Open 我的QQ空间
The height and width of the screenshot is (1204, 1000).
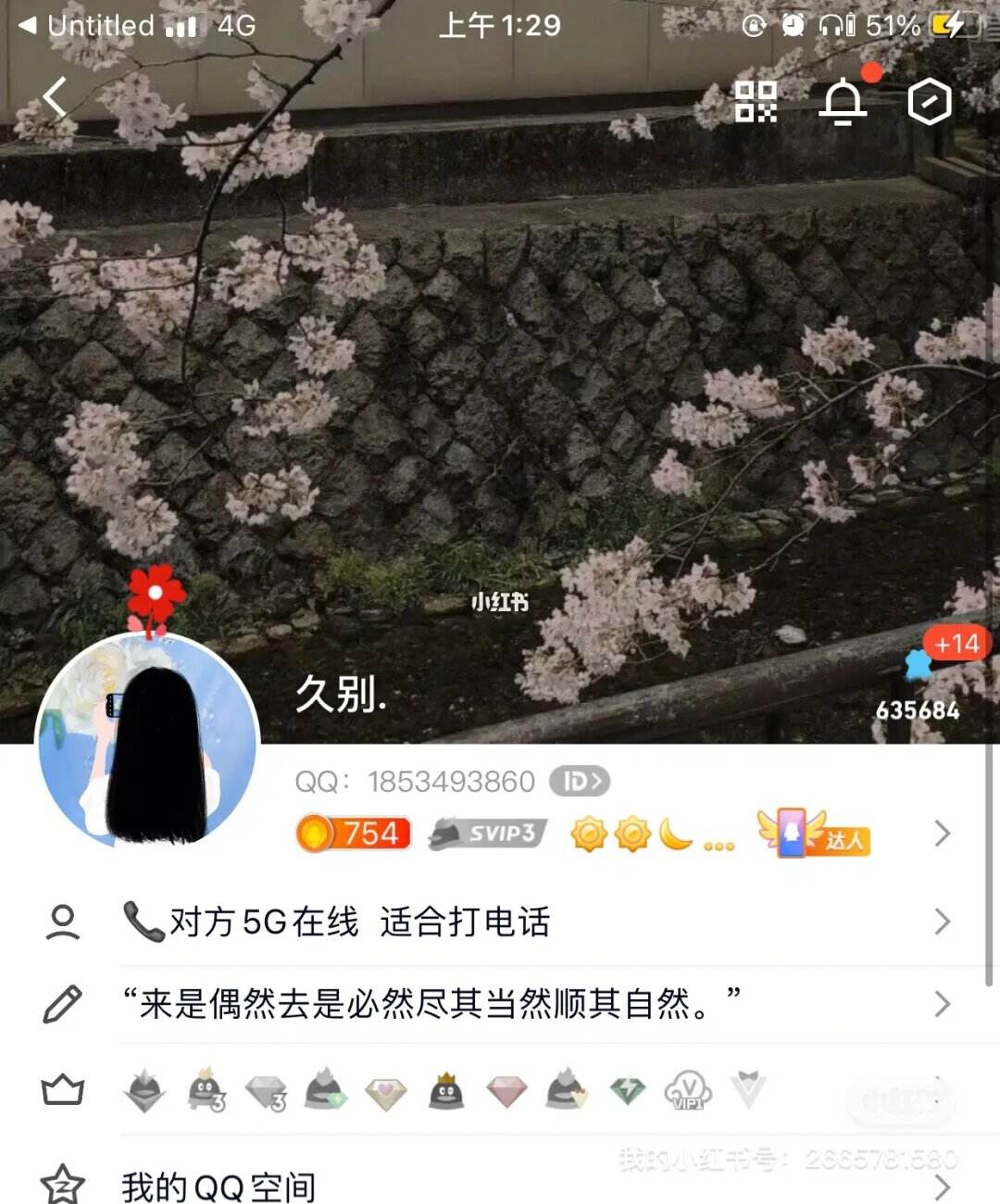[x=219, y=1185]
